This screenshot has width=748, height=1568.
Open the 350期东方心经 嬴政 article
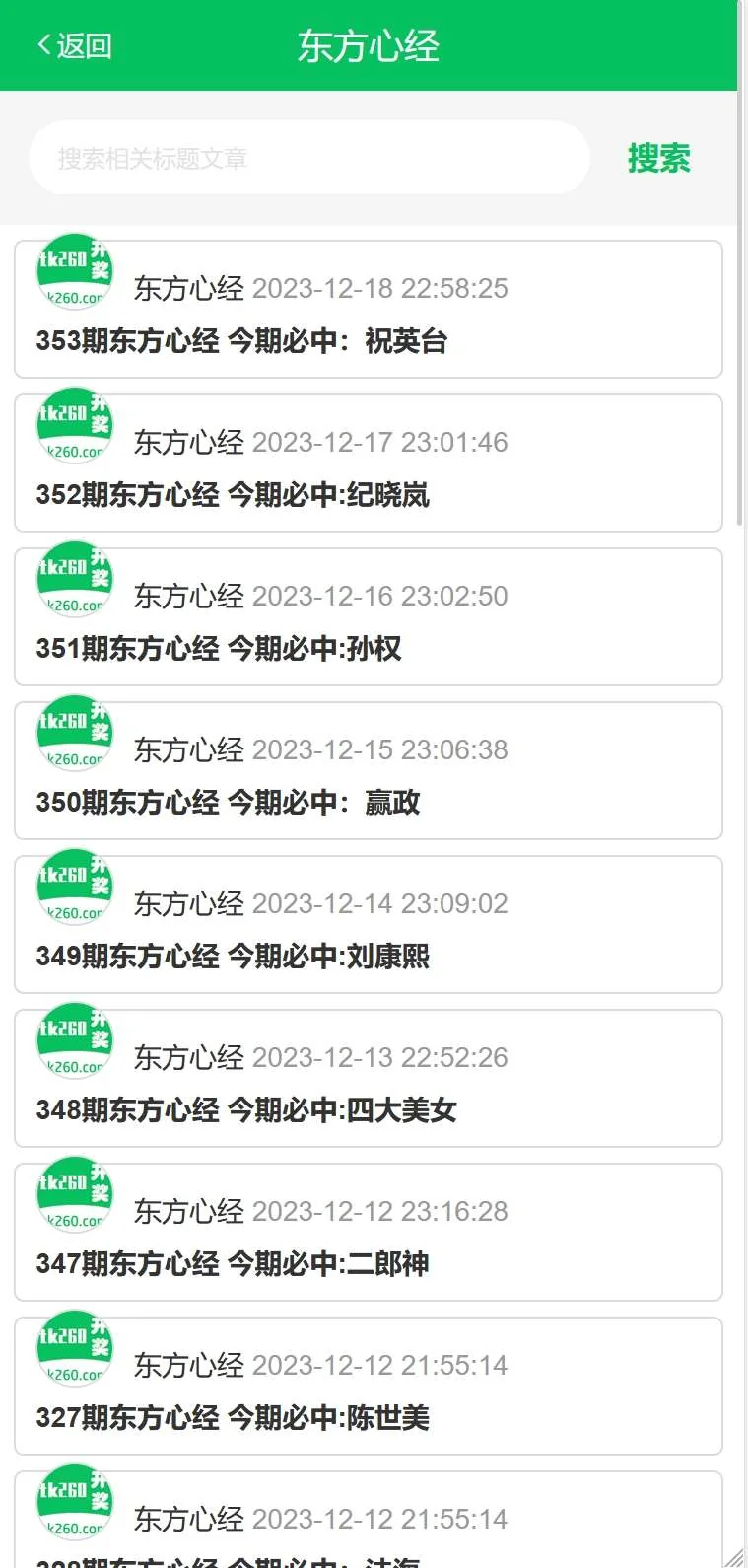[228, 803]
